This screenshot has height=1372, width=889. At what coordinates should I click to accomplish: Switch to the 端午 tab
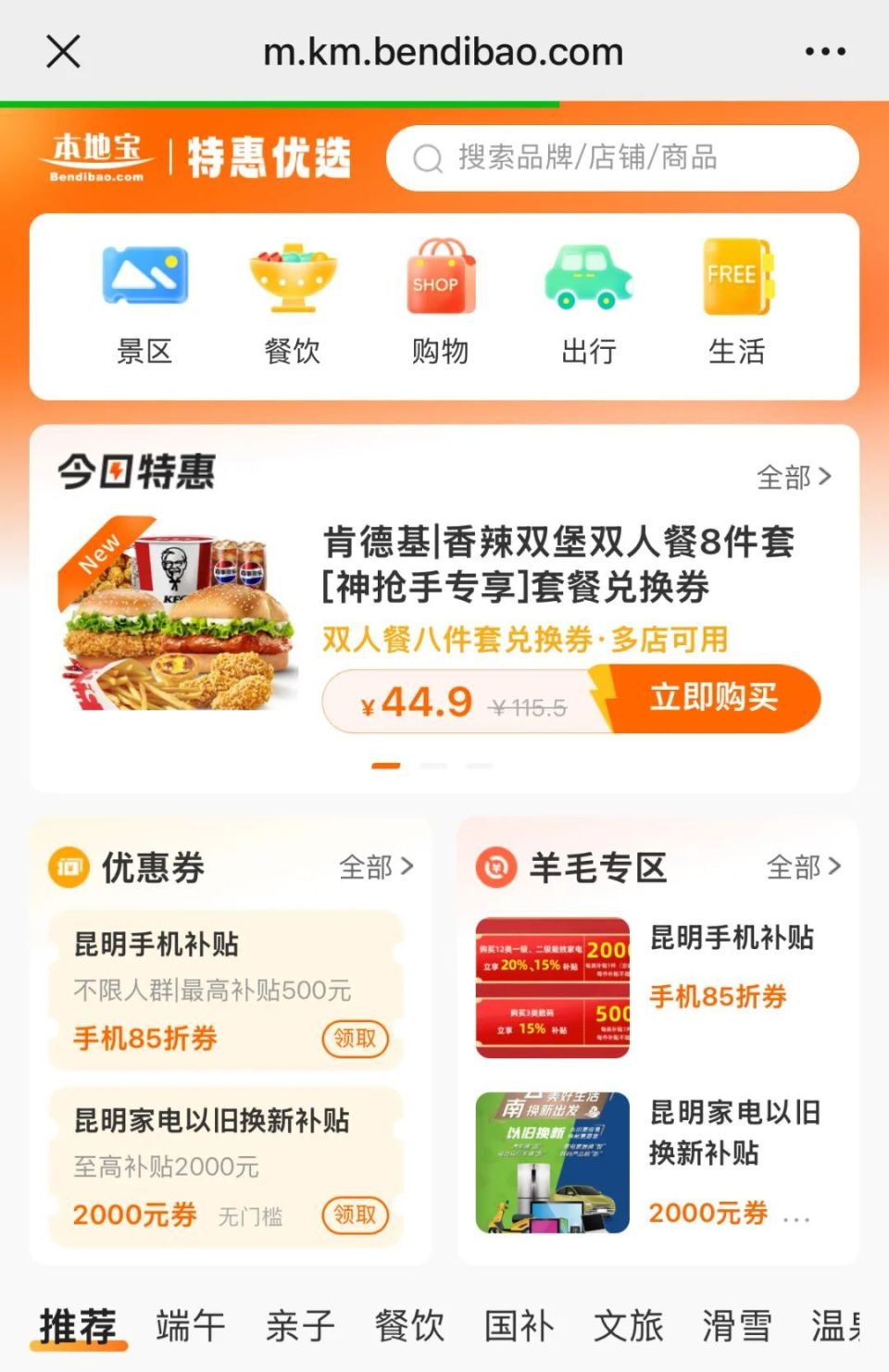tap(190, 1326)
